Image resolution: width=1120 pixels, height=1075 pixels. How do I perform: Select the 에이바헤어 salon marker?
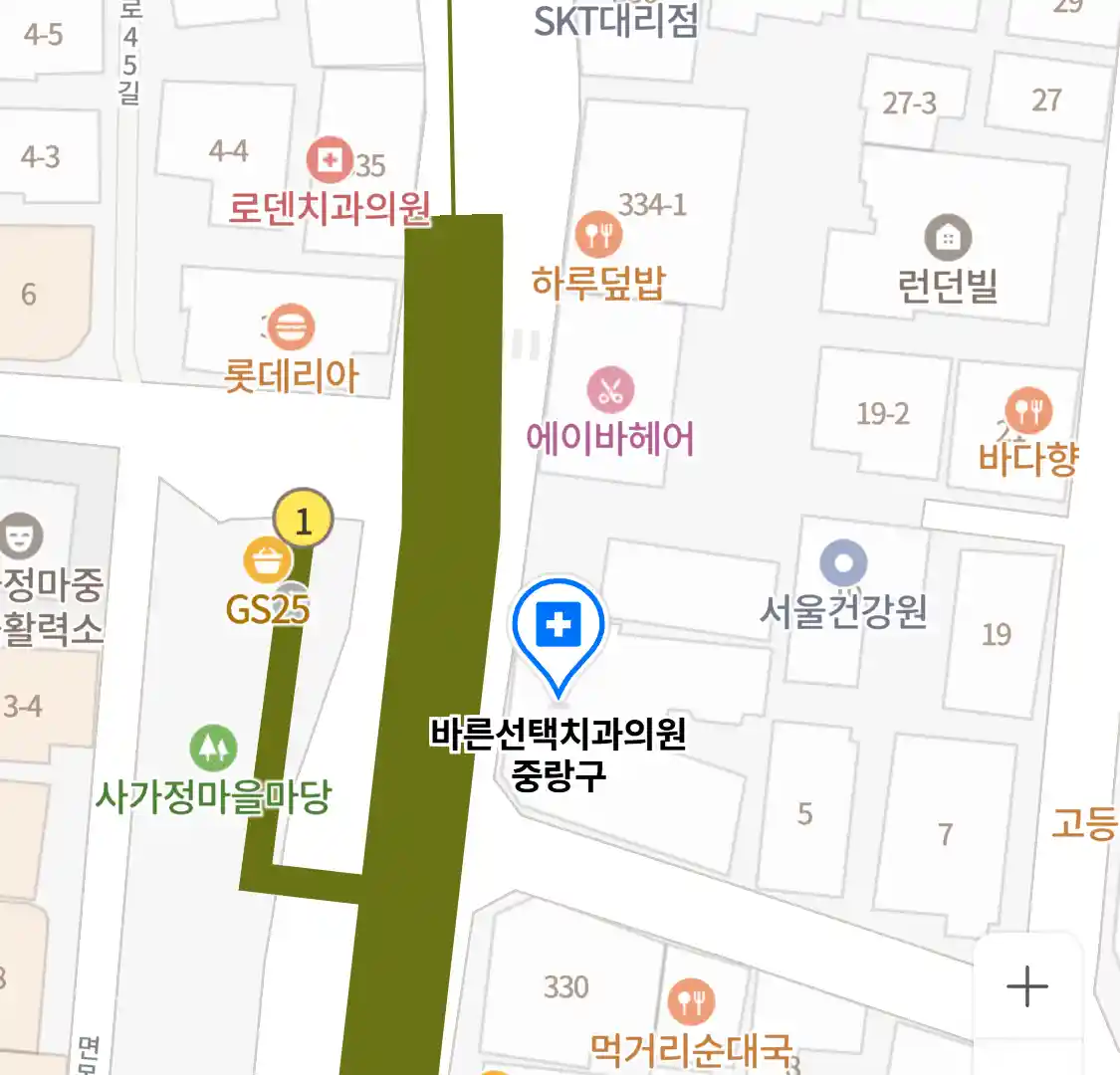610,390
